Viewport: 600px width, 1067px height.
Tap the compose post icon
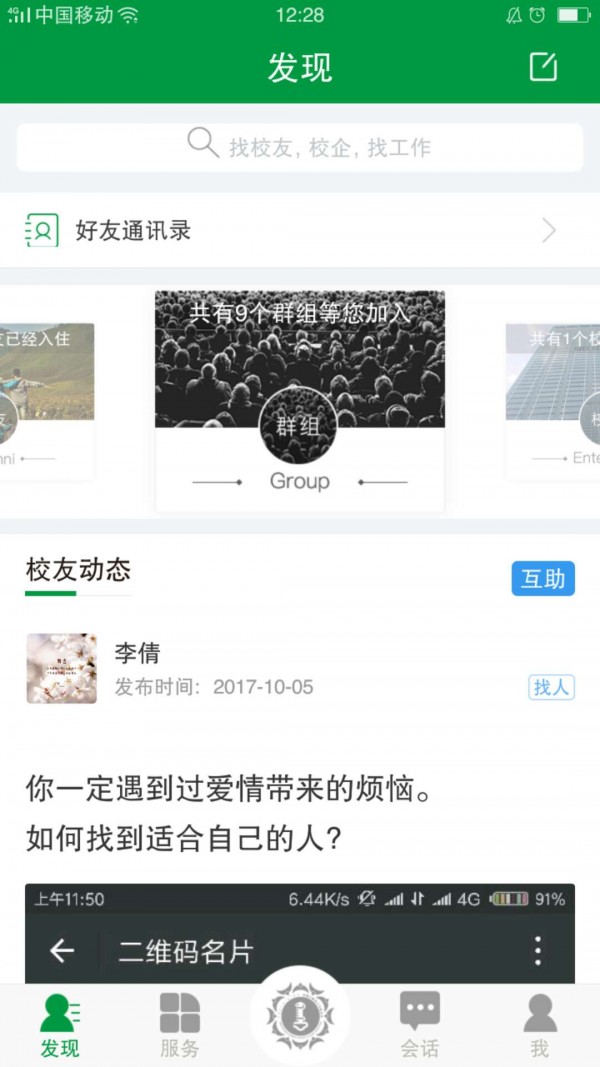[x=542, y=67]
